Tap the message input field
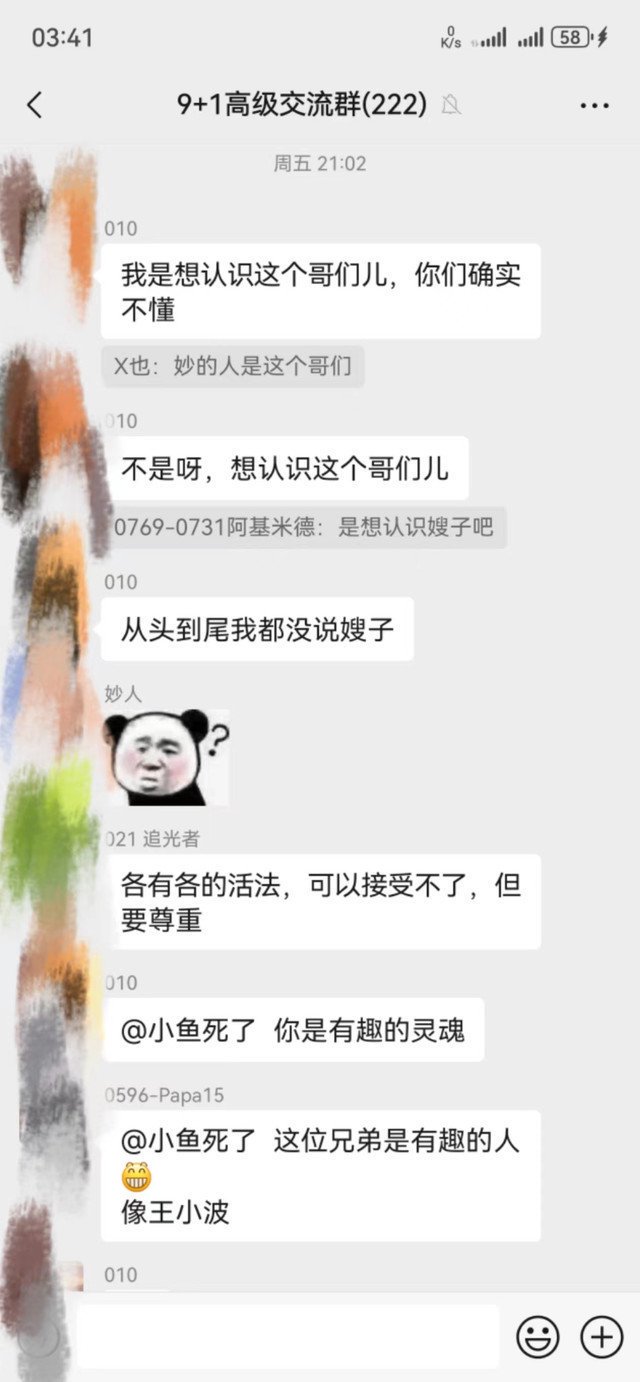 click(288, 1336)
